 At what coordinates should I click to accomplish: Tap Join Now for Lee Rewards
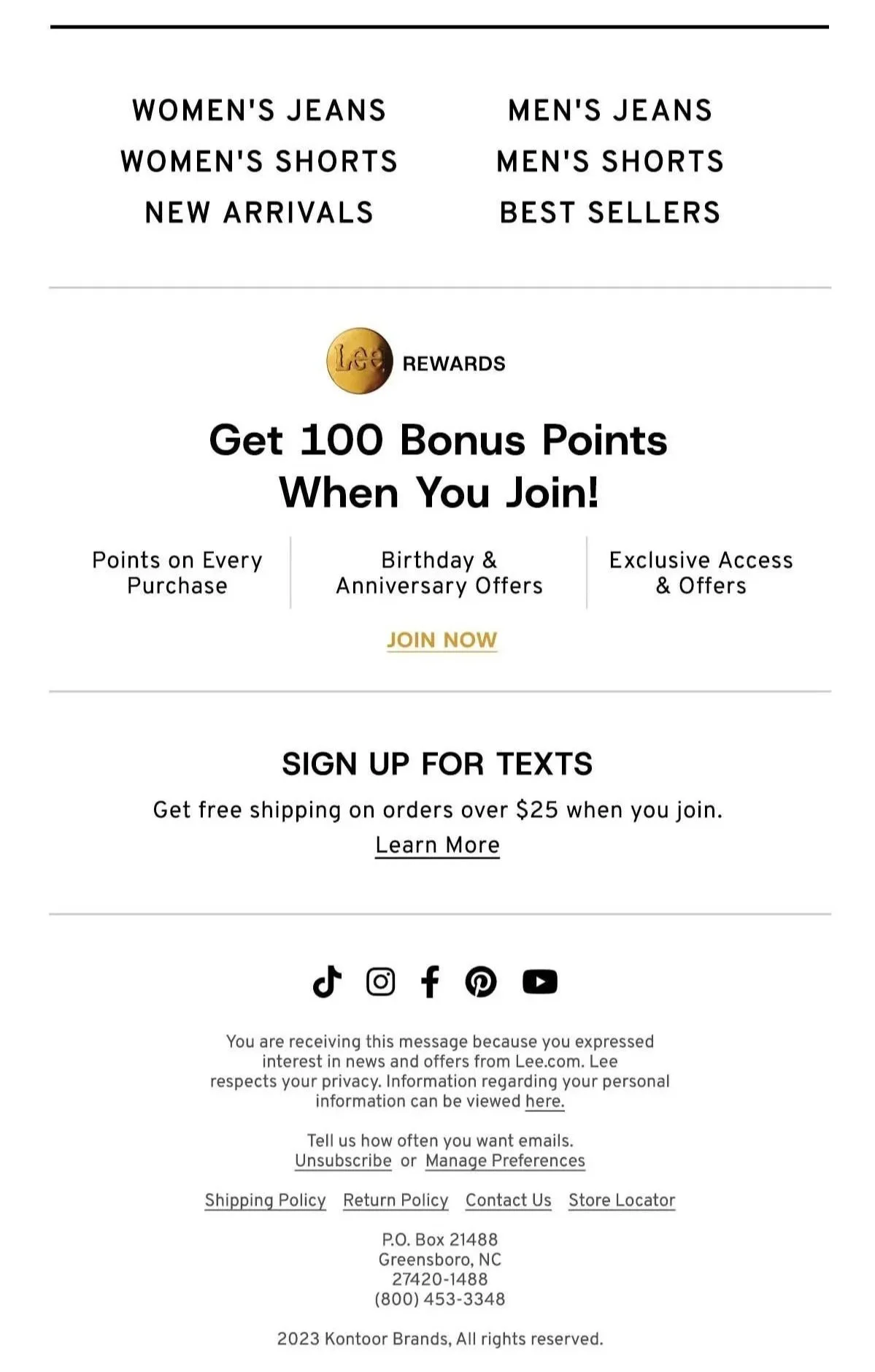442,640
